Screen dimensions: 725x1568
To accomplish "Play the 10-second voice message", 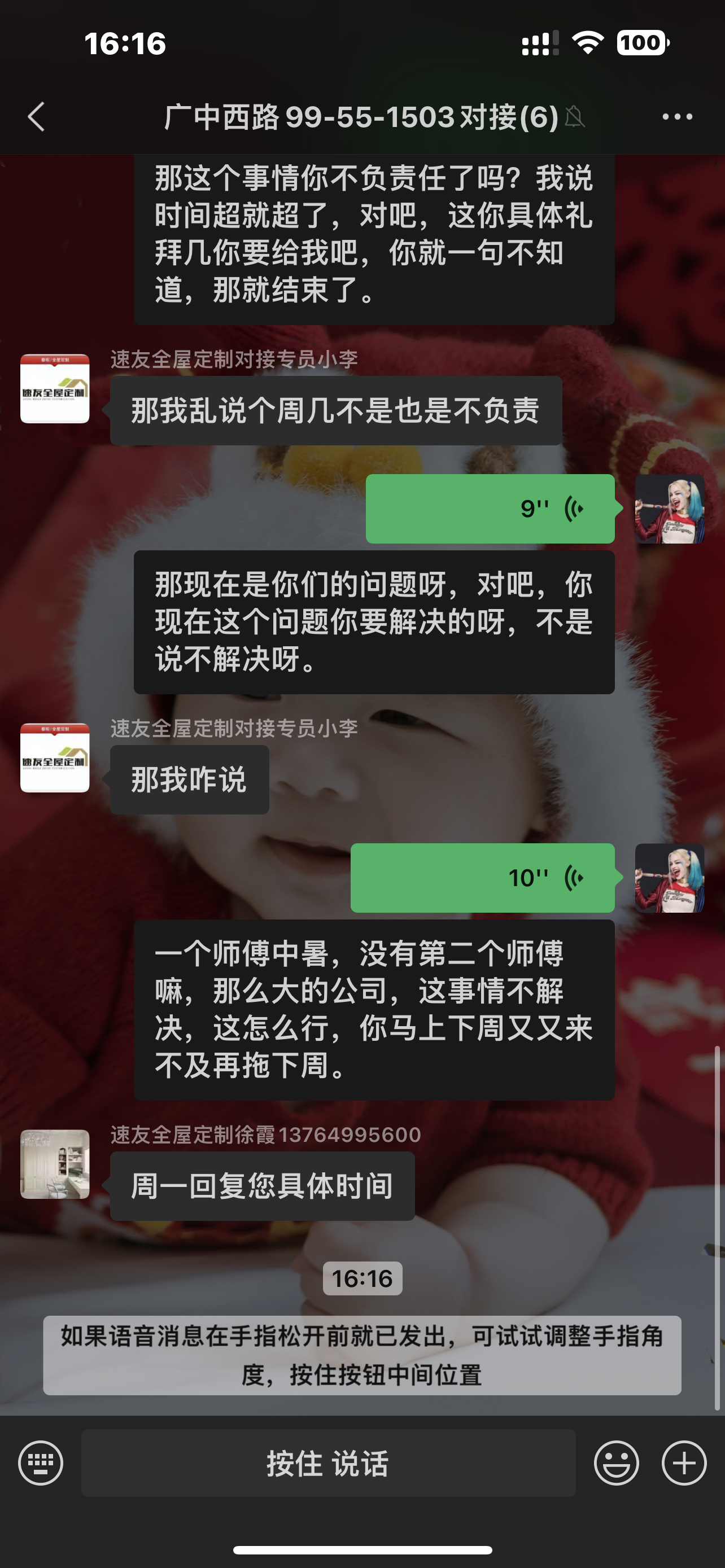I will pos(483,878).
